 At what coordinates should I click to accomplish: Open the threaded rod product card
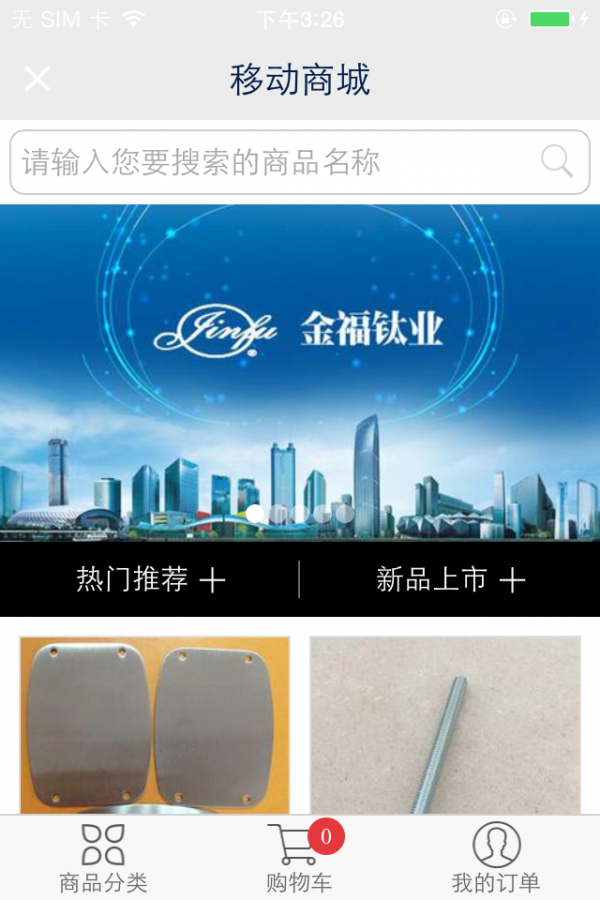tap(445, 725)
